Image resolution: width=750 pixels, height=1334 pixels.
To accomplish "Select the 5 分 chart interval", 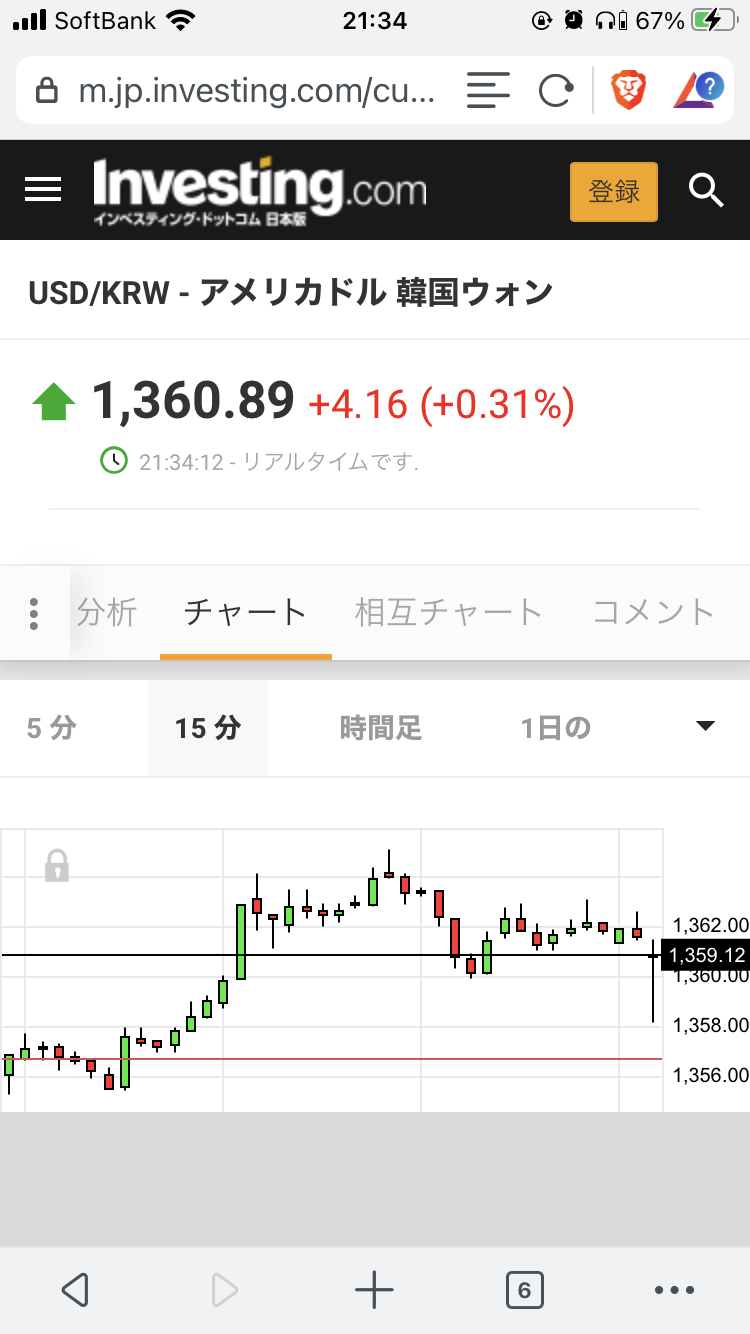I will coord(51,728).
